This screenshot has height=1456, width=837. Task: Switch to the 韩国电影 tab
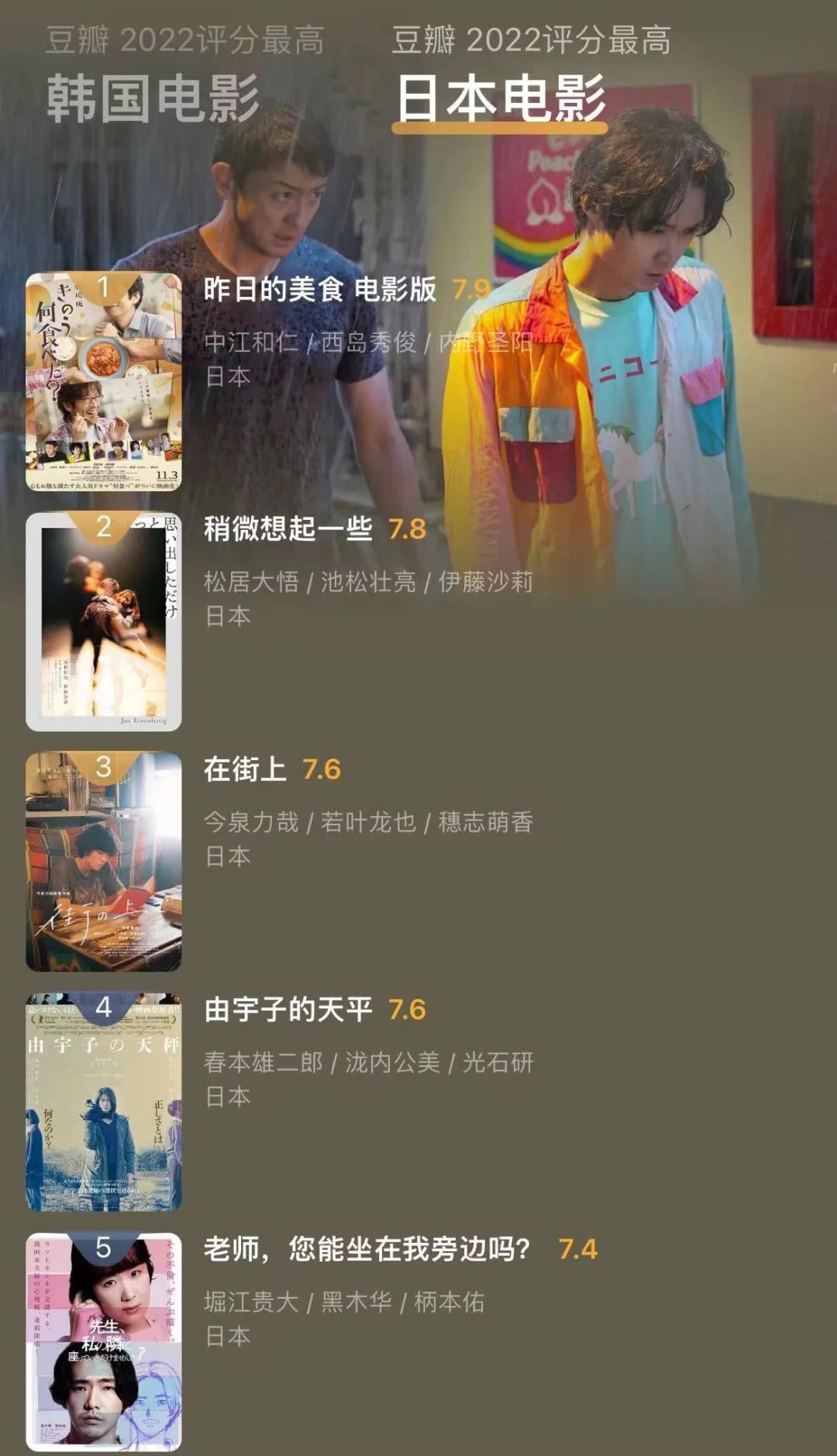[x=153, y=98]
